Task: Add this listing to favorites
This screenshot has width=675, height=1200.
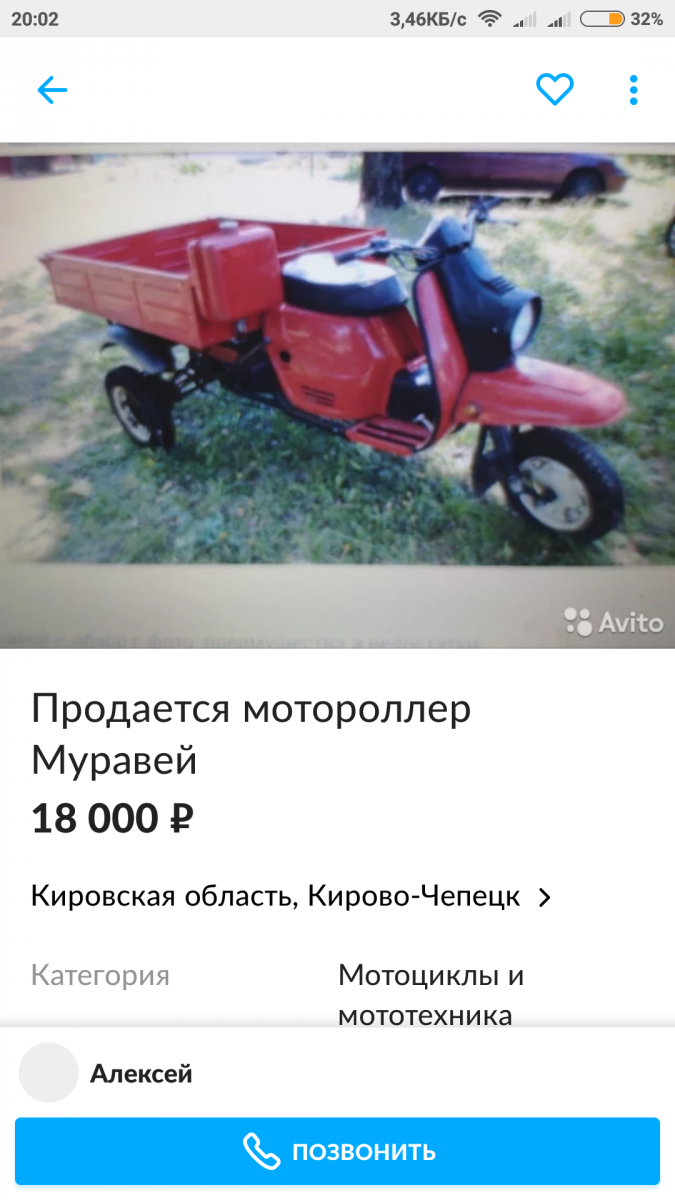Action: point(554,91)
